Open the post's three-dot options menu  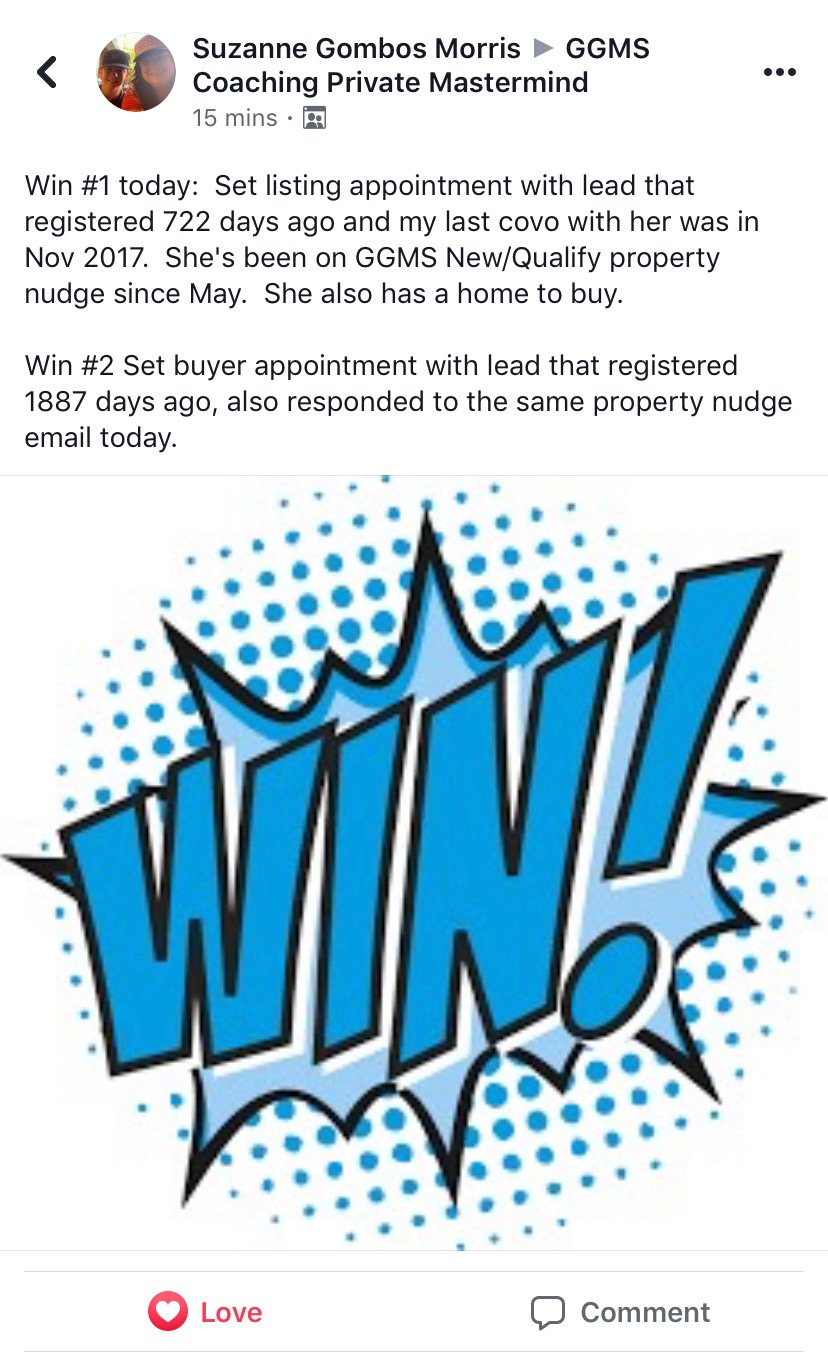[x=779, y=72]
